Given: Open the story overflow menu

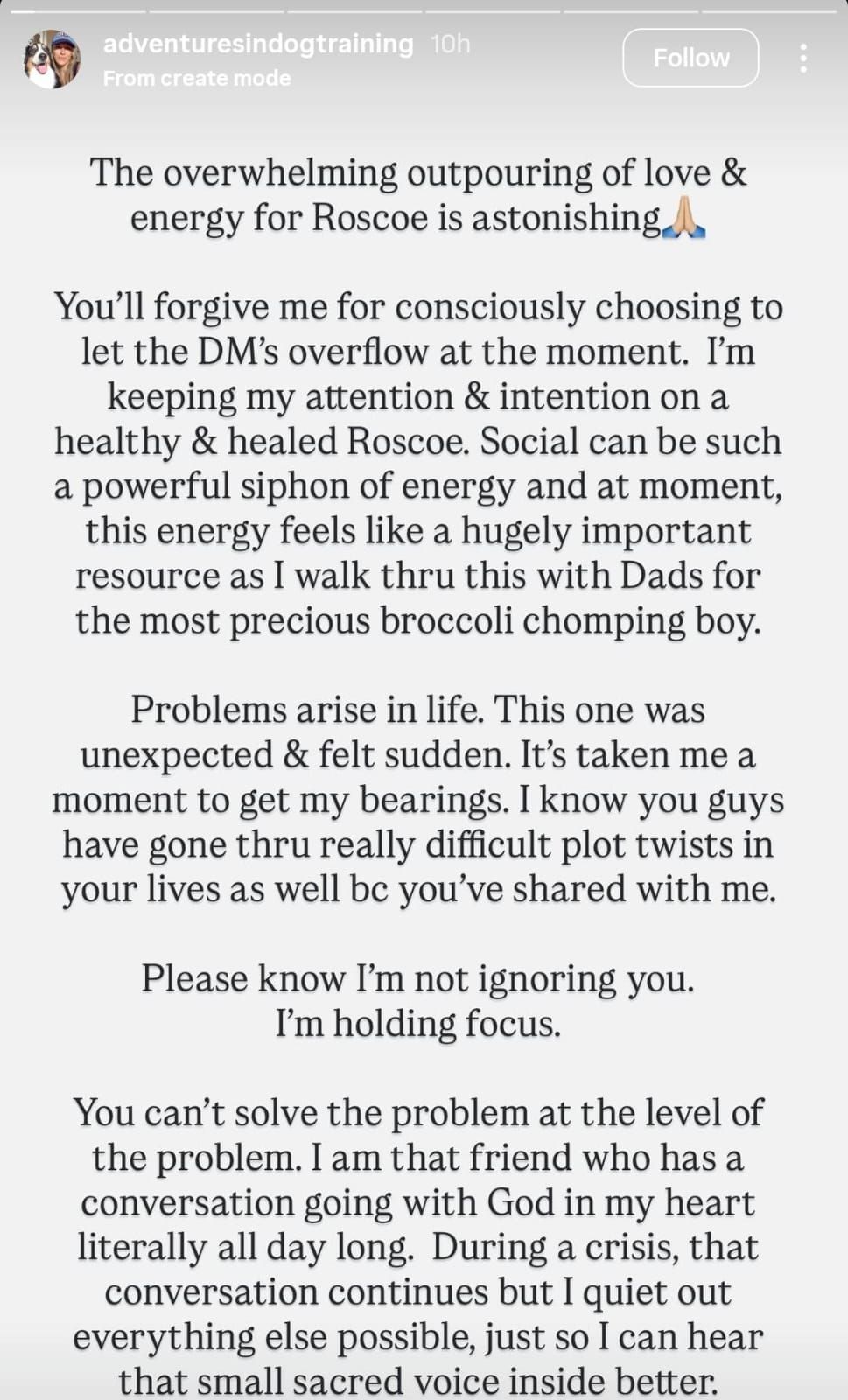Looking at the screenshot, I should tap(802, 58).
